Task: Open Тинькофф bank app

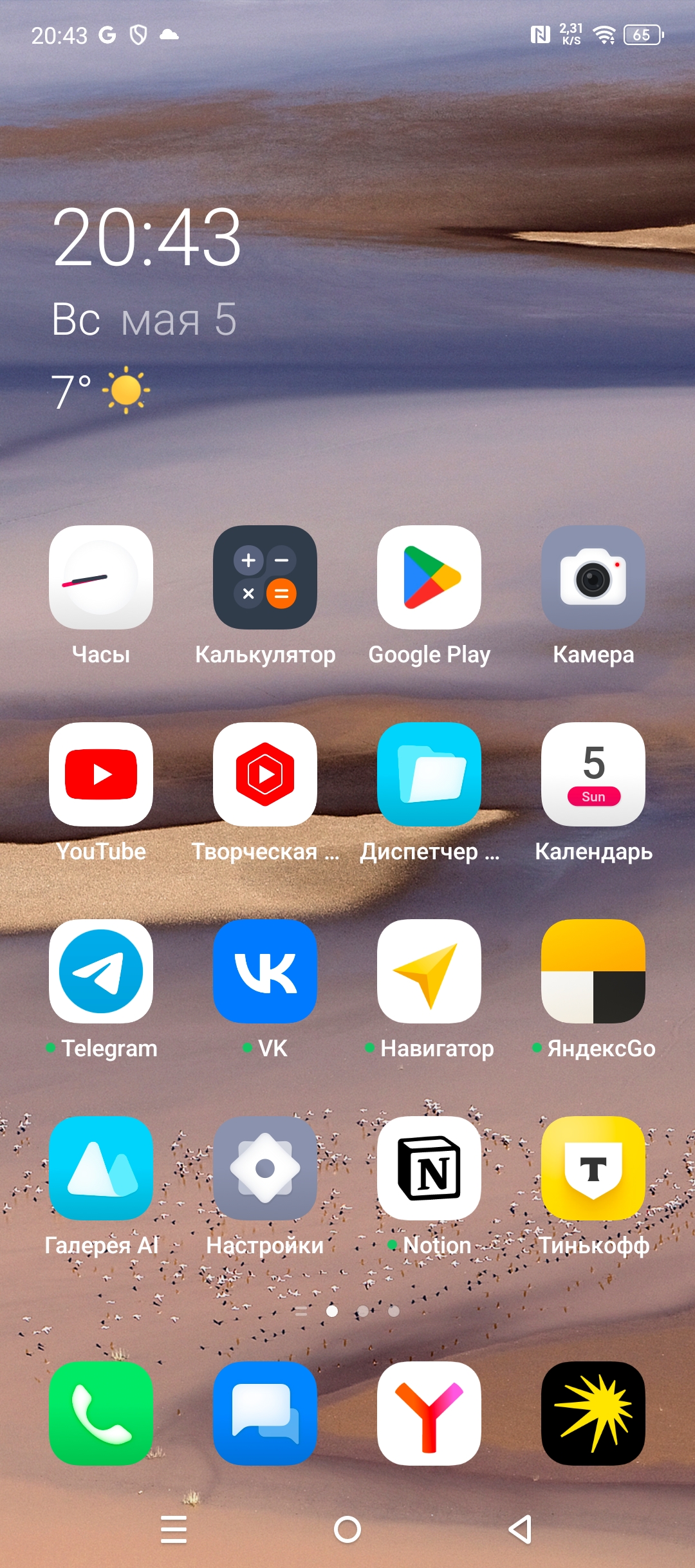Action: pos(593,1168)
